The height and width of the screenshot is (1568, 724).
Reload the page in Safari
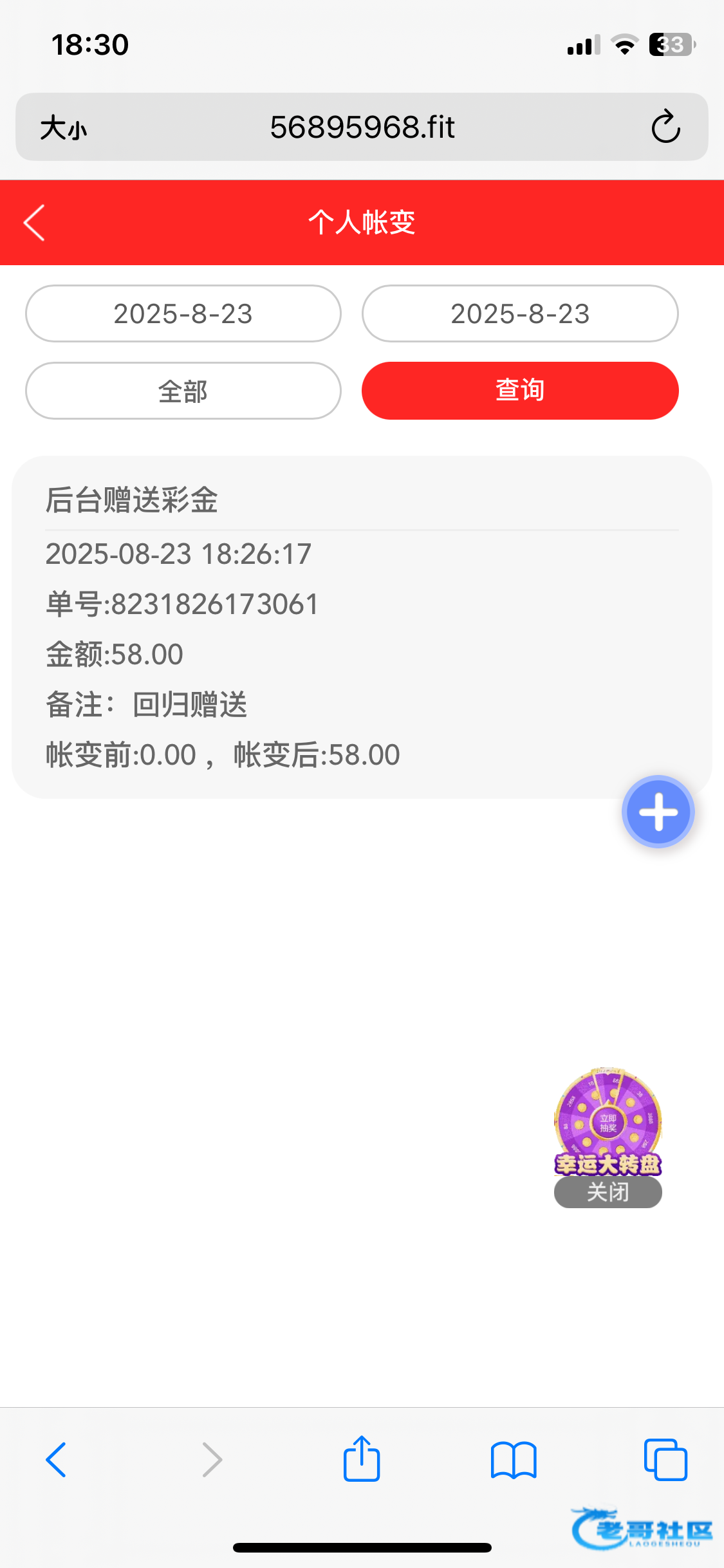[x=665, y=127]
